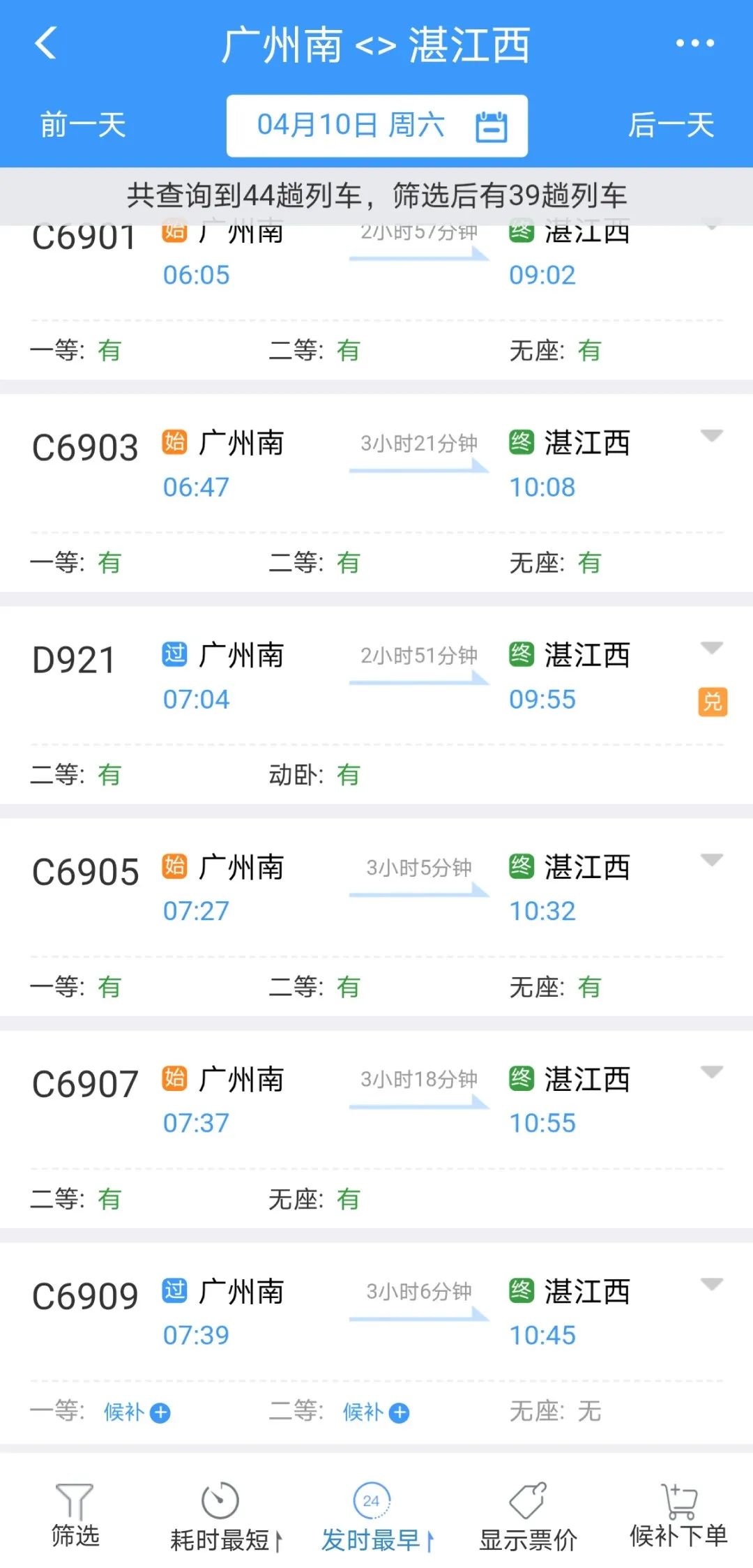This screenshot has width=753, height=1568.
Task: Select the 24 badge icon above 发时最早
Action: (x=372, y=1501)
